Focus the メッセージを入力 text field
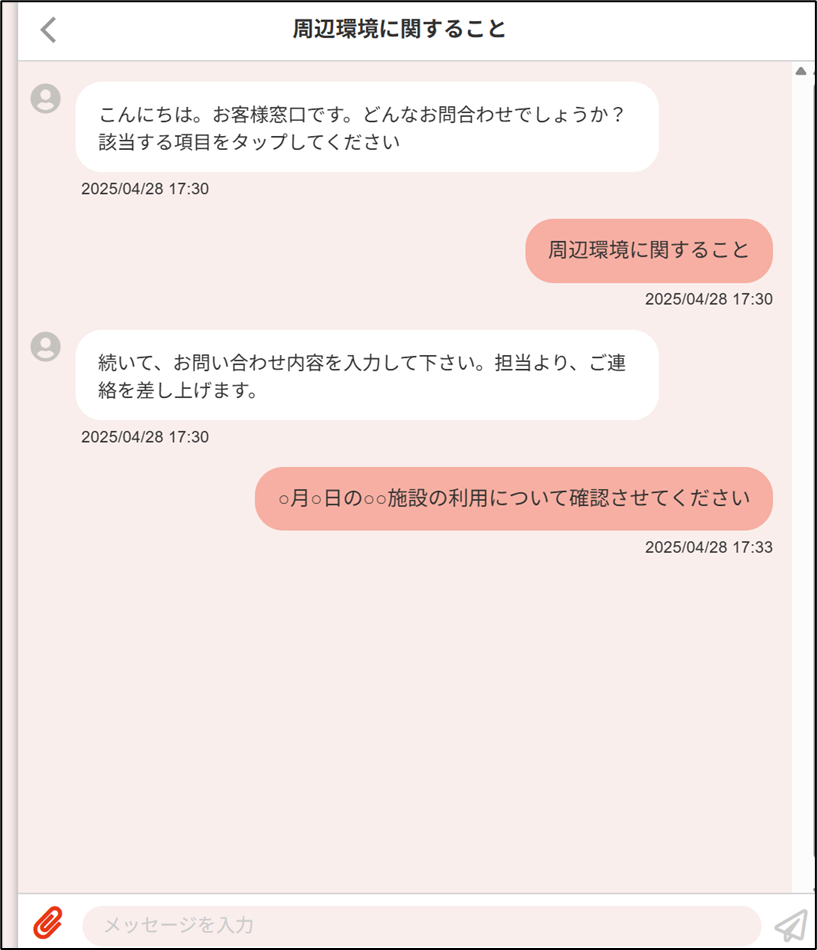 tap(420, 925)
